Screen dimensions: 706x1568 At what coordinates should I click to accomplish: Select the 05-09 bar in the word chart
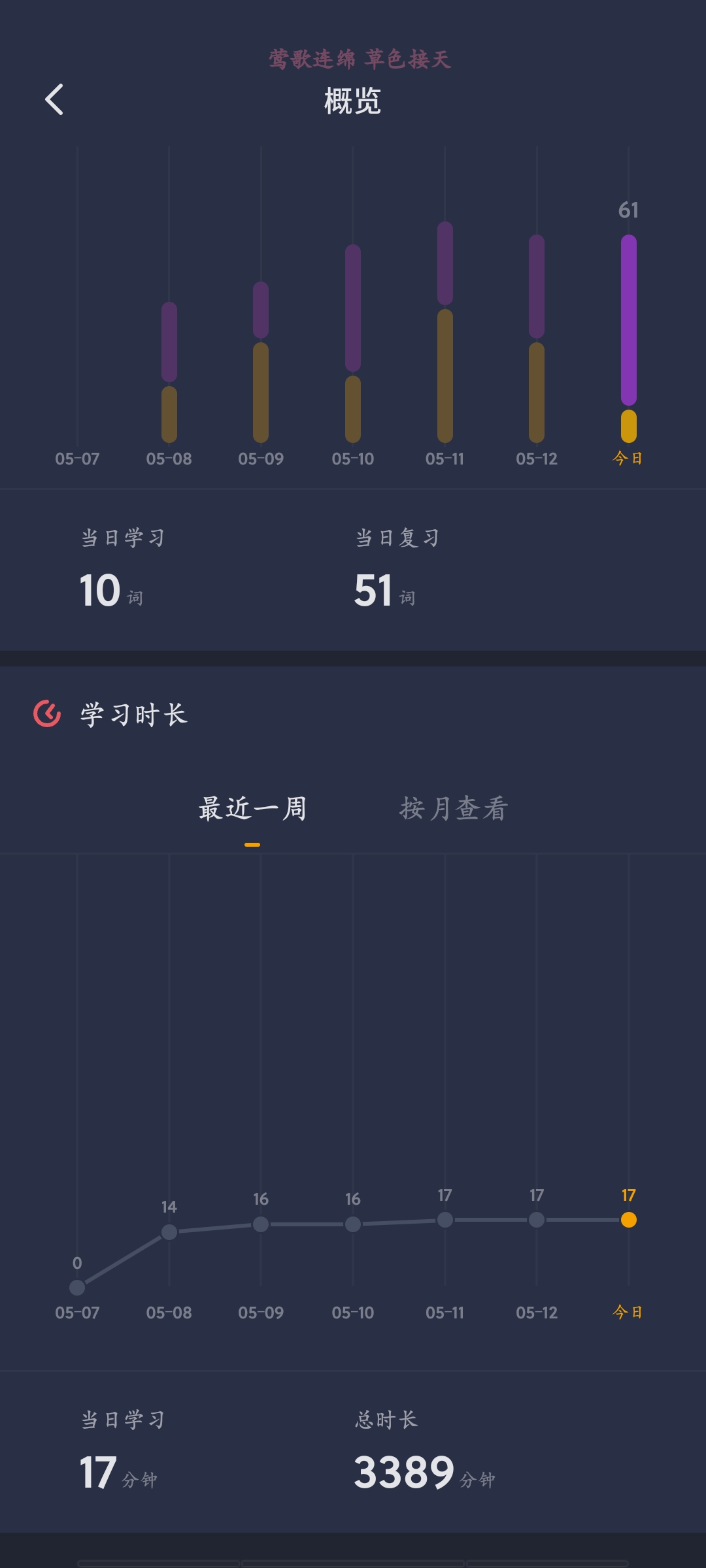coord(261,363)
